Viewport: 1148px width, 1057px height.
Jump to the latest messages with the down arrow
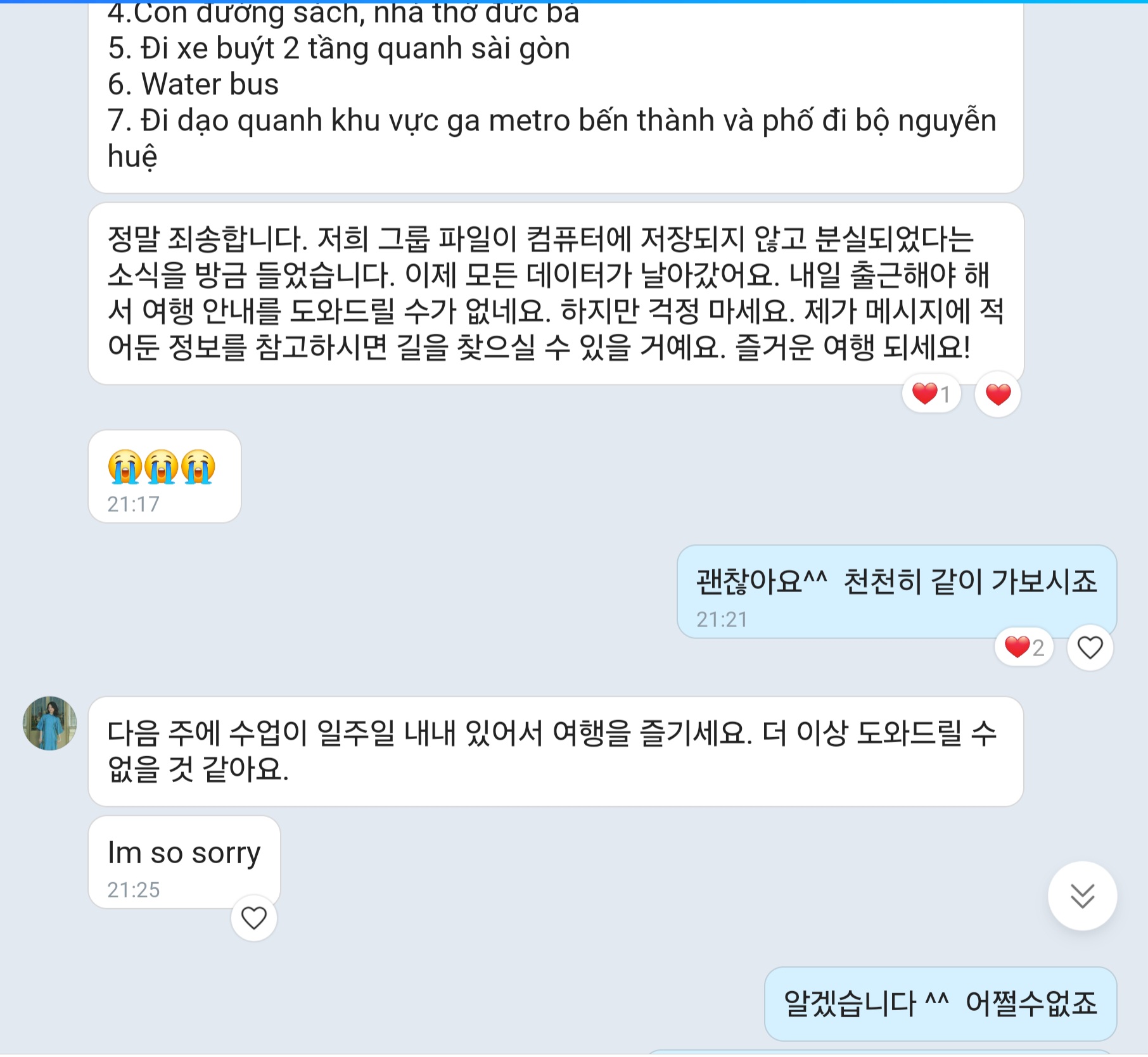[1082, 896]
